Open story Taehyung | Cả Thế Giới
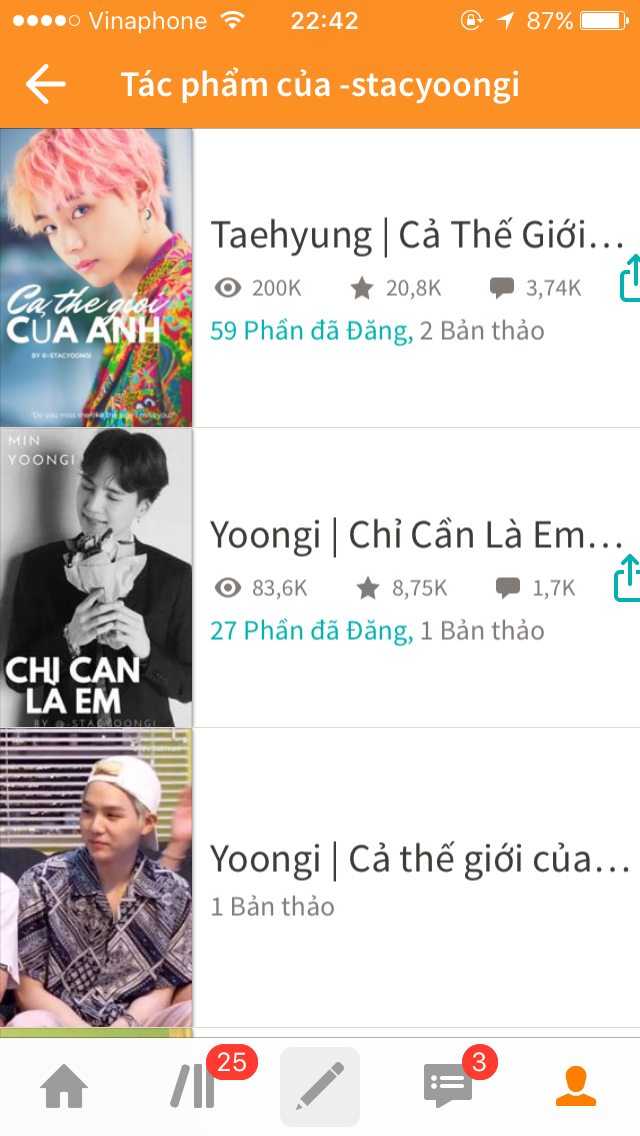Image resolution: width=640 pixels, height=1136 pixels. click(417, 236)
